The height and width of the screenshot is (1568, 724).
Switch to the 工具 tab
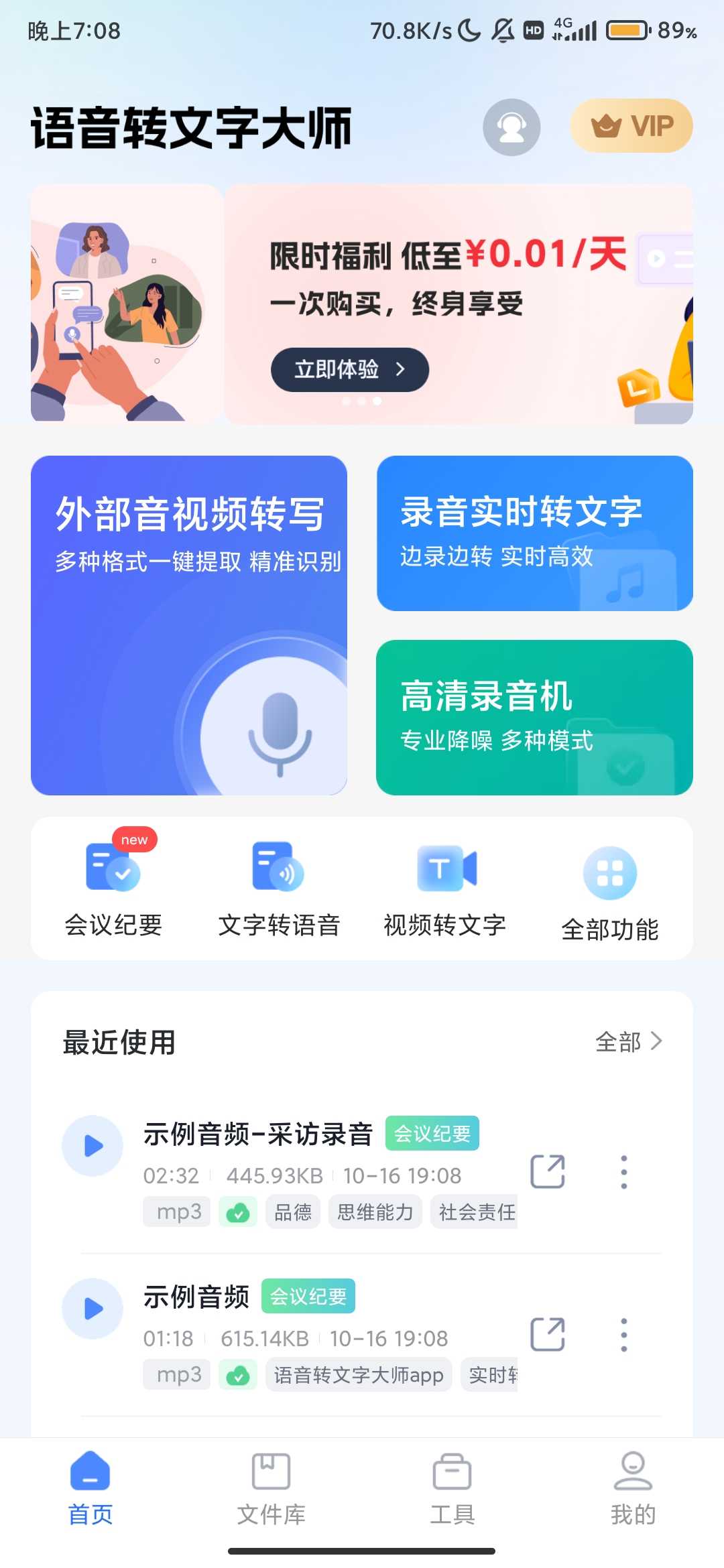tap(452, 1488)
